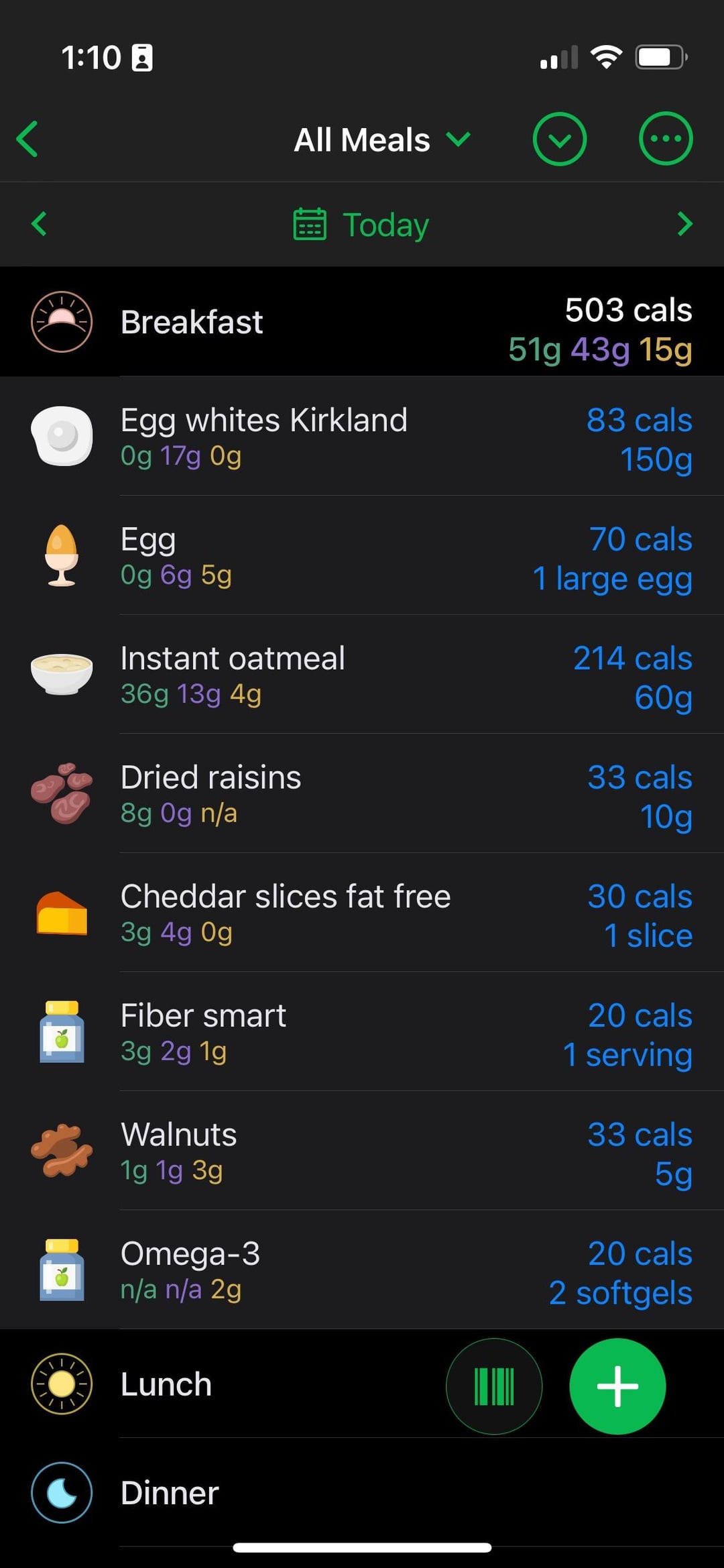Open the Breakfast meal header
Image resolution: width=724 pixels, height=1568 pixels.
[x=362, y=322]
